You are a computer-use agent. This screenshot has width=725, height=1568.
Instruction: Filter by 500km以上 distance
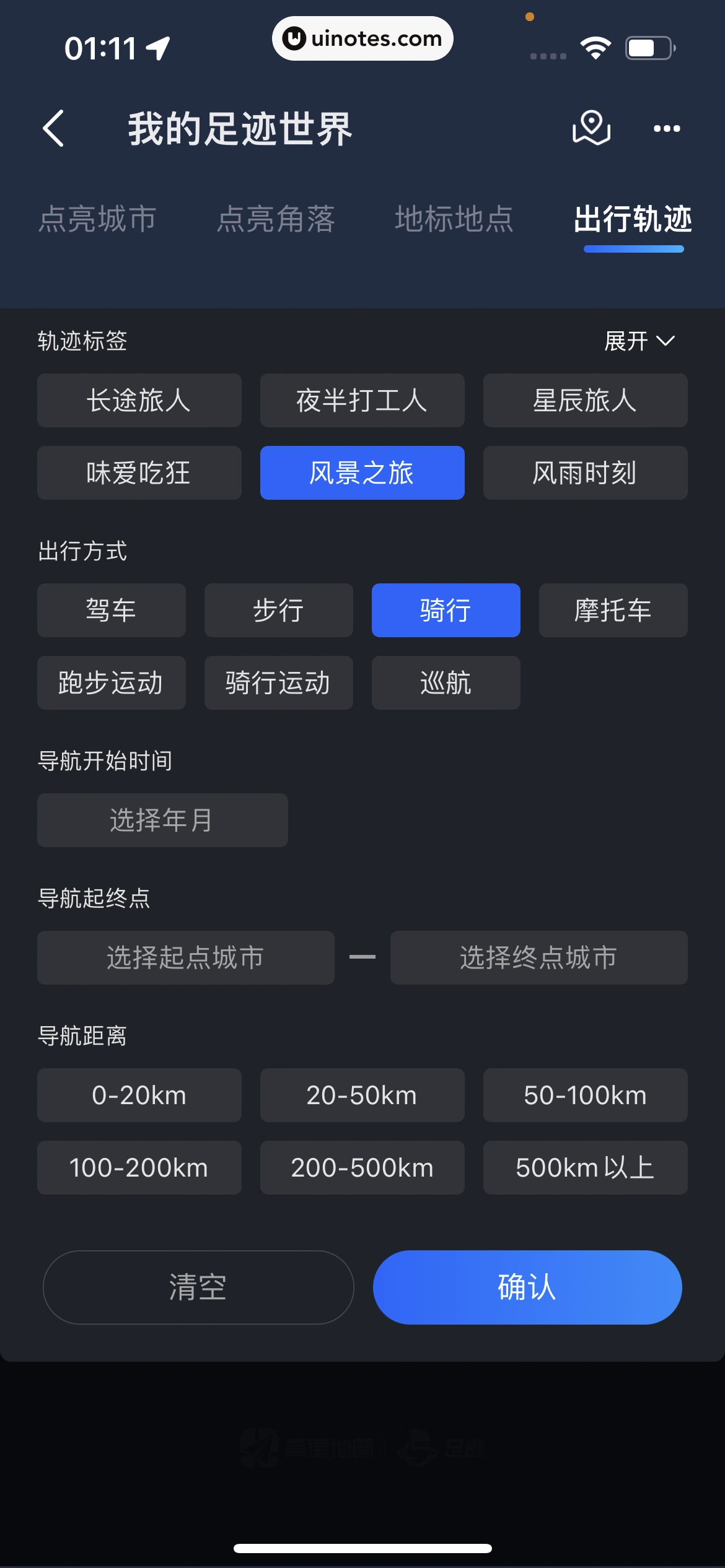click(585, 1168)
